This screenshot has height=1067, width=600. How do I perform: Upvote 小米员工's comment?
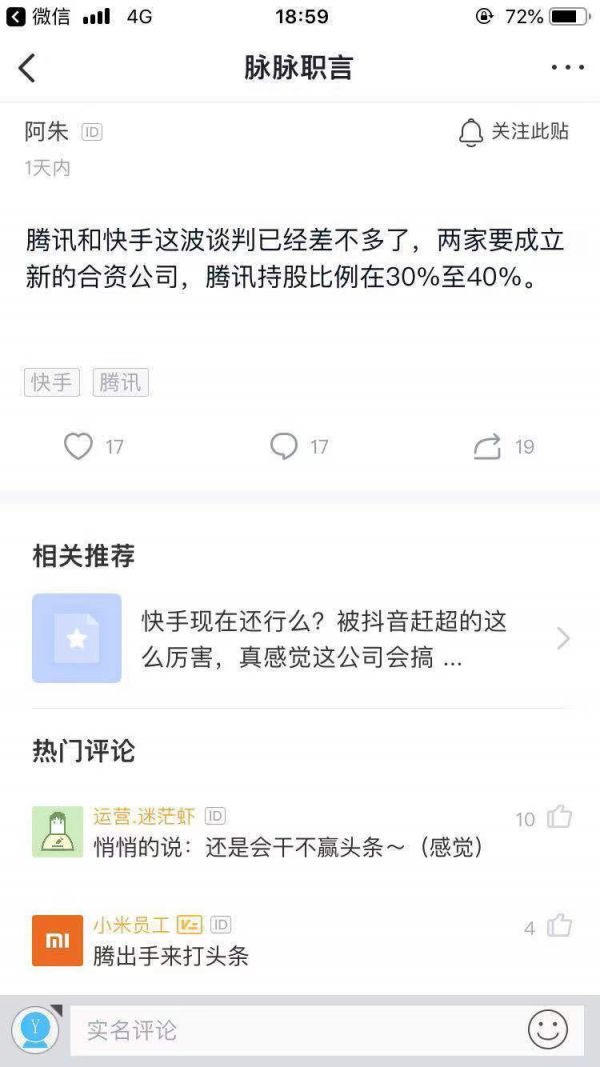(x=559, y=926)
